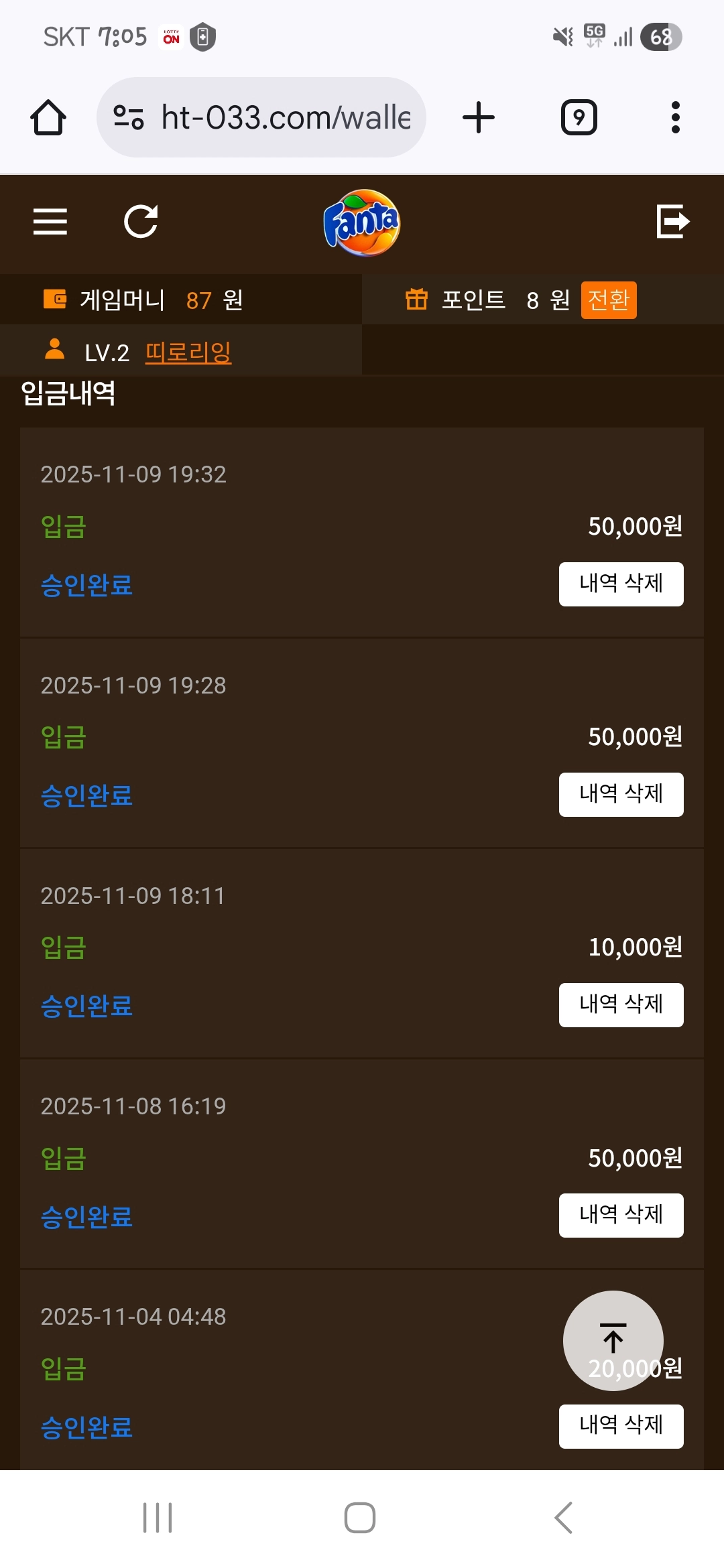Tap the gift icon beside 포인트
Image resolution: width=724 pixels, height=1568 pixels.
[x=417, y=300]
